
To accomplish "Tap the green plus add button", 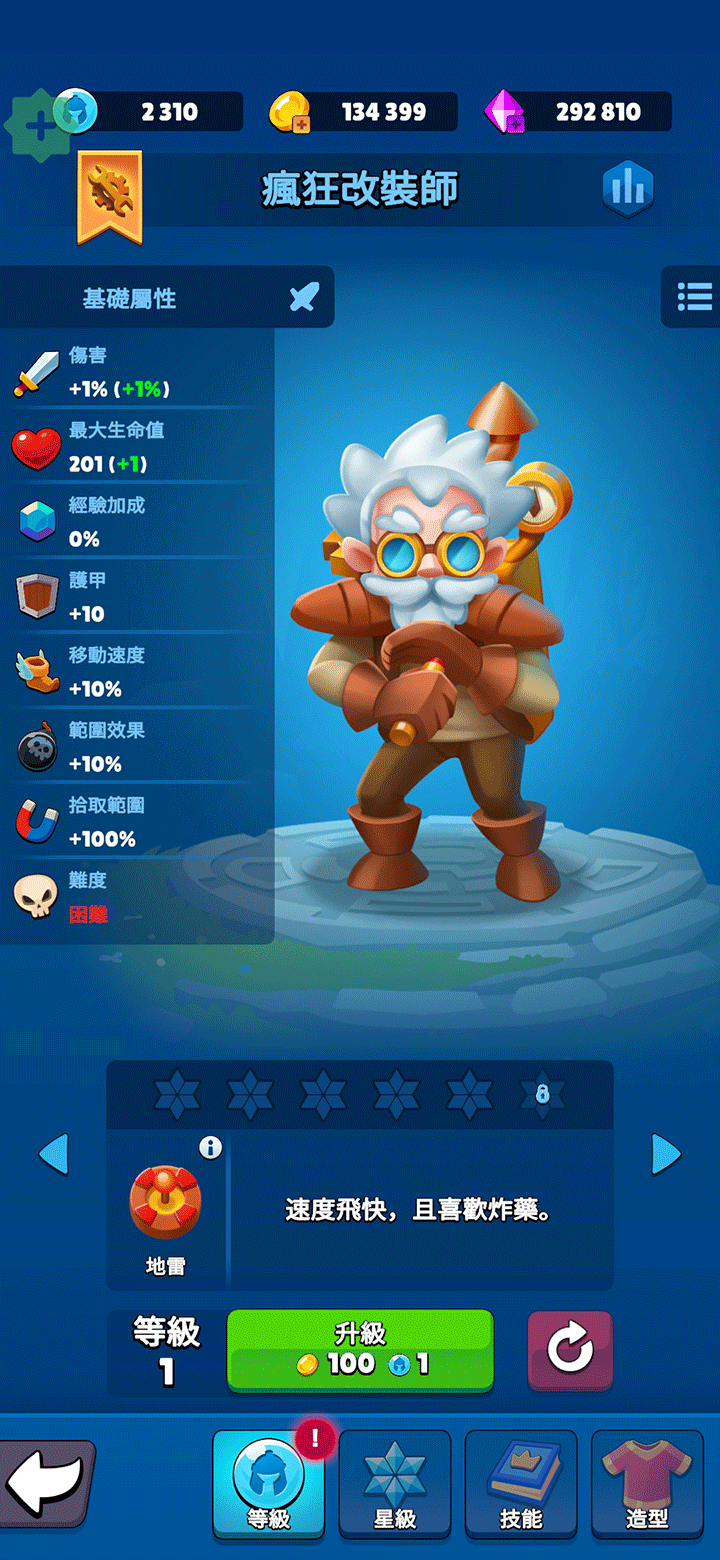I will click(38, 127).
